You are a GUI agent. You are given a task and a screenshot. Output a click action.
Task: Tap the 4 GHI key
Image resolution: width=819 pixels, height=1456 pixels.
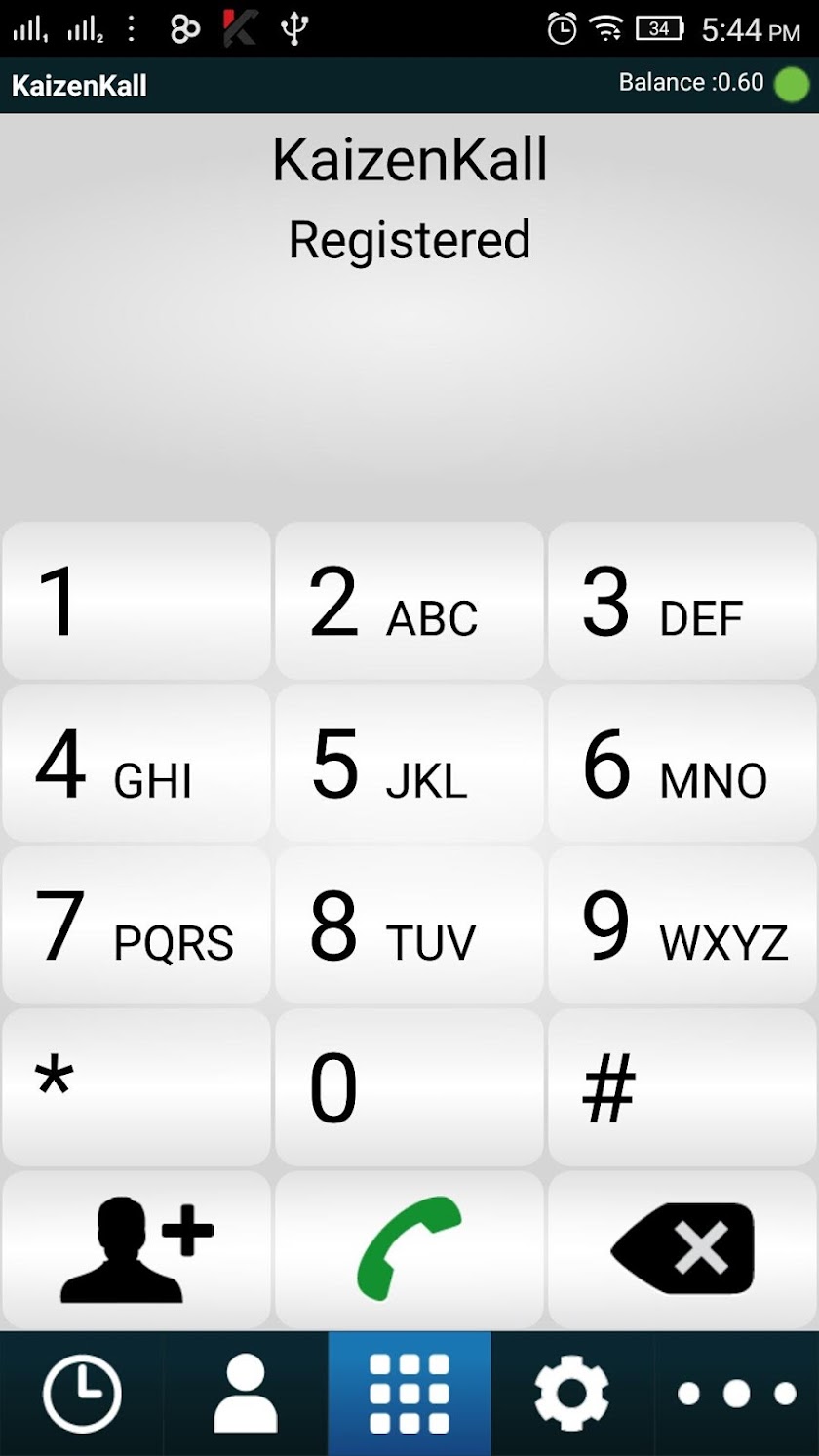click(136, 763)
